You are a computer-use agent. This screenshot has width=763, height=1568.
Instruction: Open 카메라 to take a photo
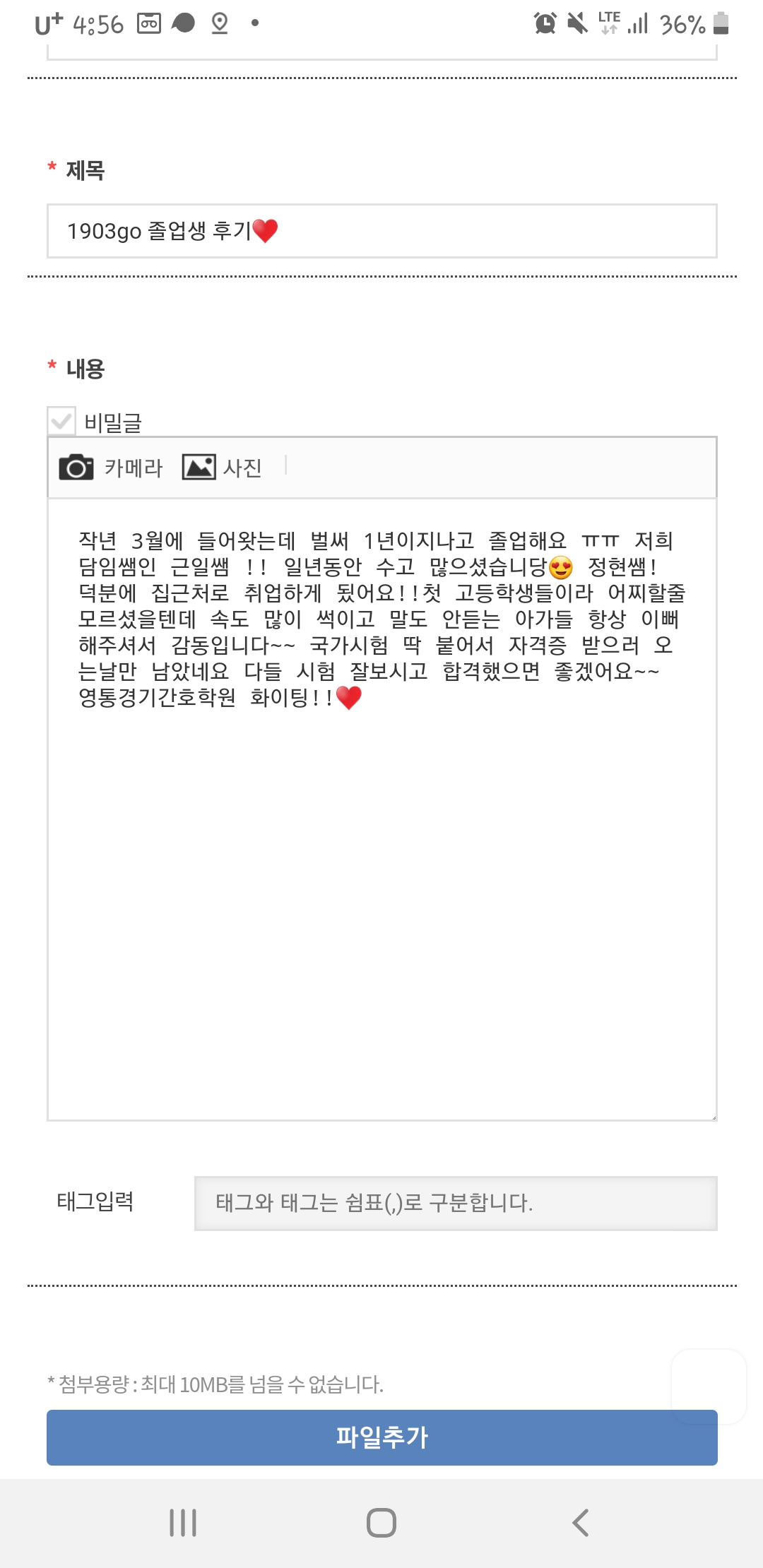point(111,468)
